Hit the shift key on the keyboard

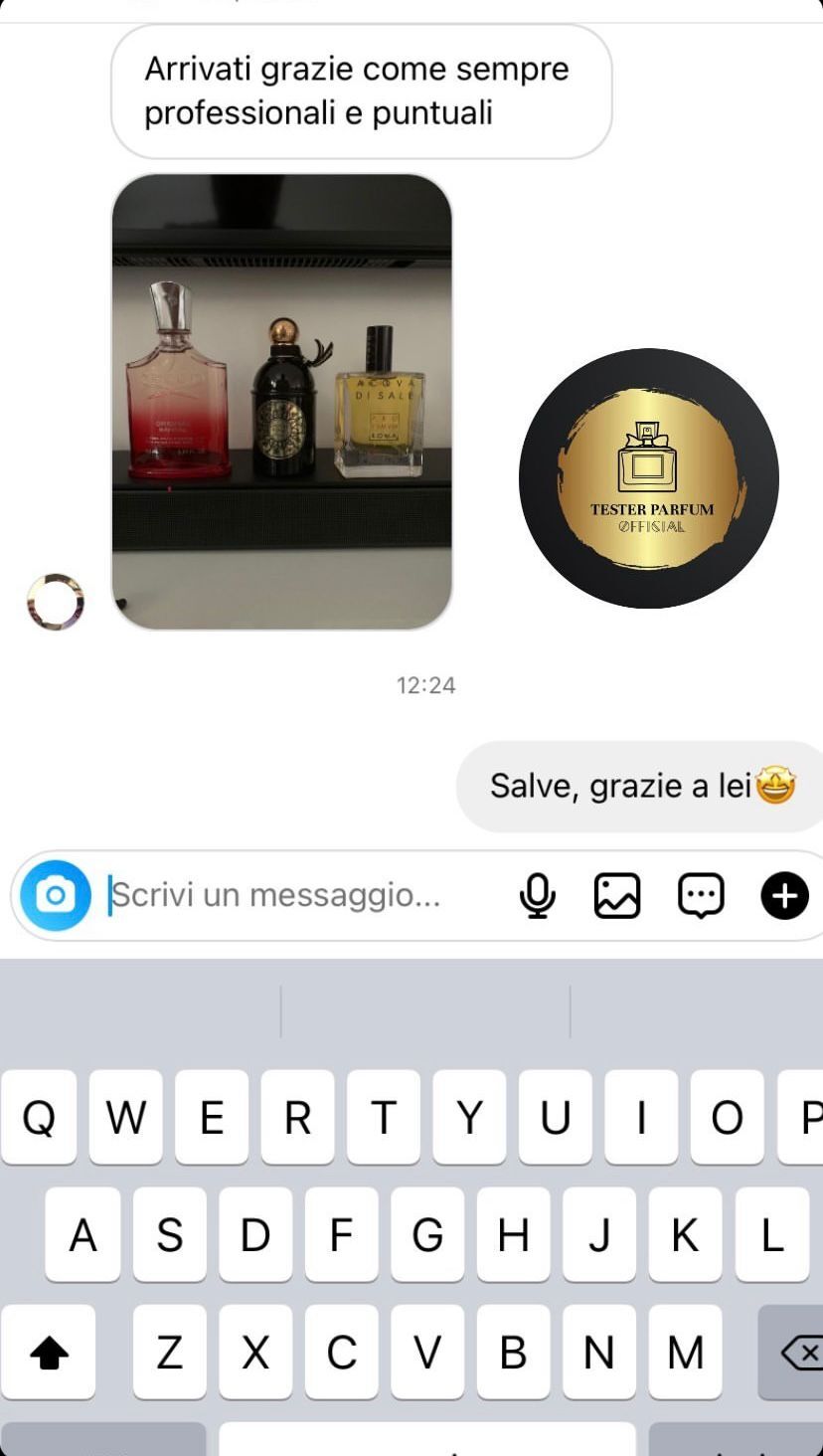click(49, 1352)
